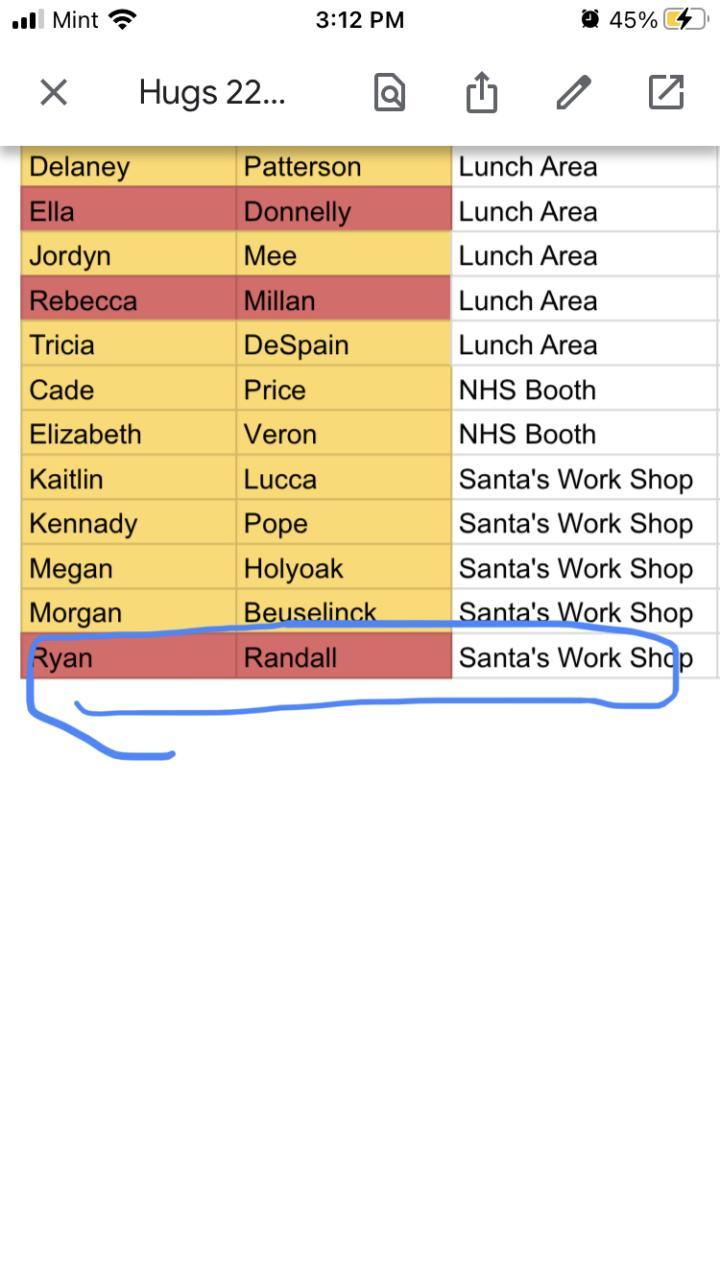
Task: Share the document
Action: click(481, 93)
